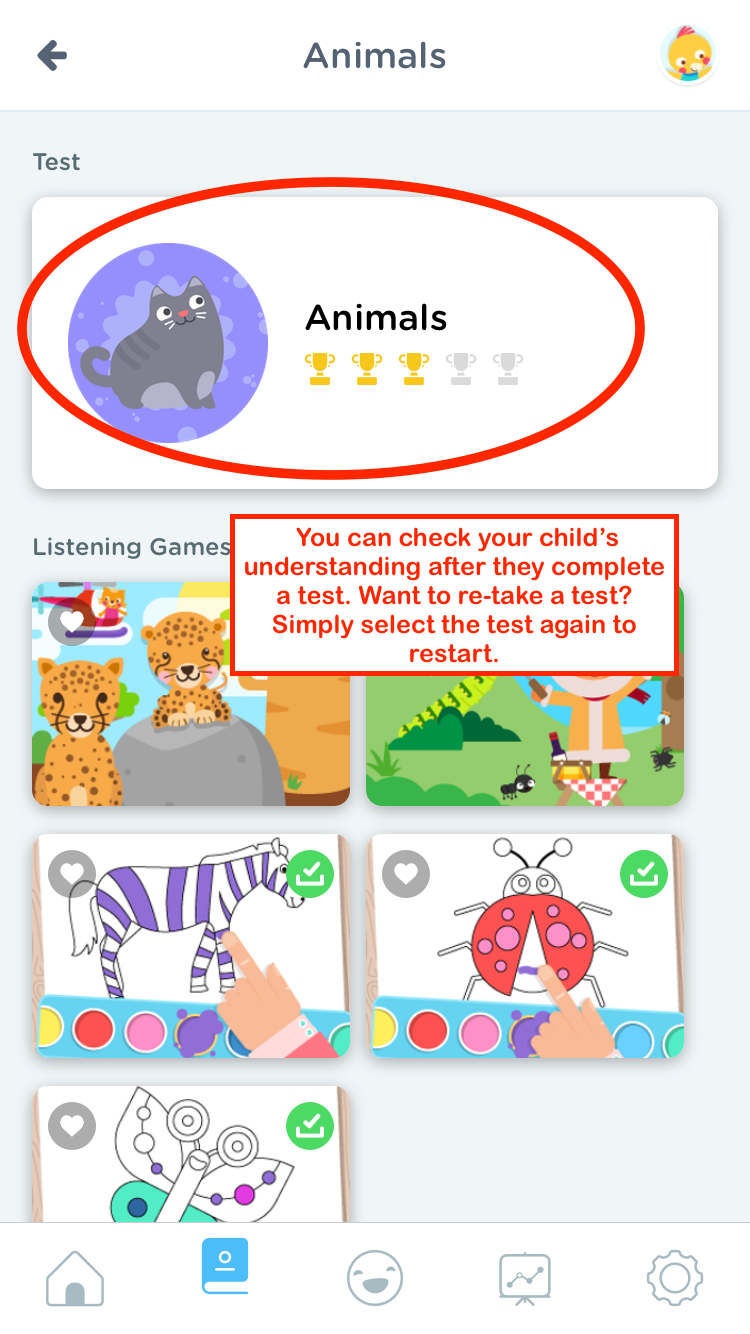Image resolution: width=750 pixels, height=1334 pixels.
Task: Open the settings gear tab
Action: pyautogui.click(x=675, y=1278)
